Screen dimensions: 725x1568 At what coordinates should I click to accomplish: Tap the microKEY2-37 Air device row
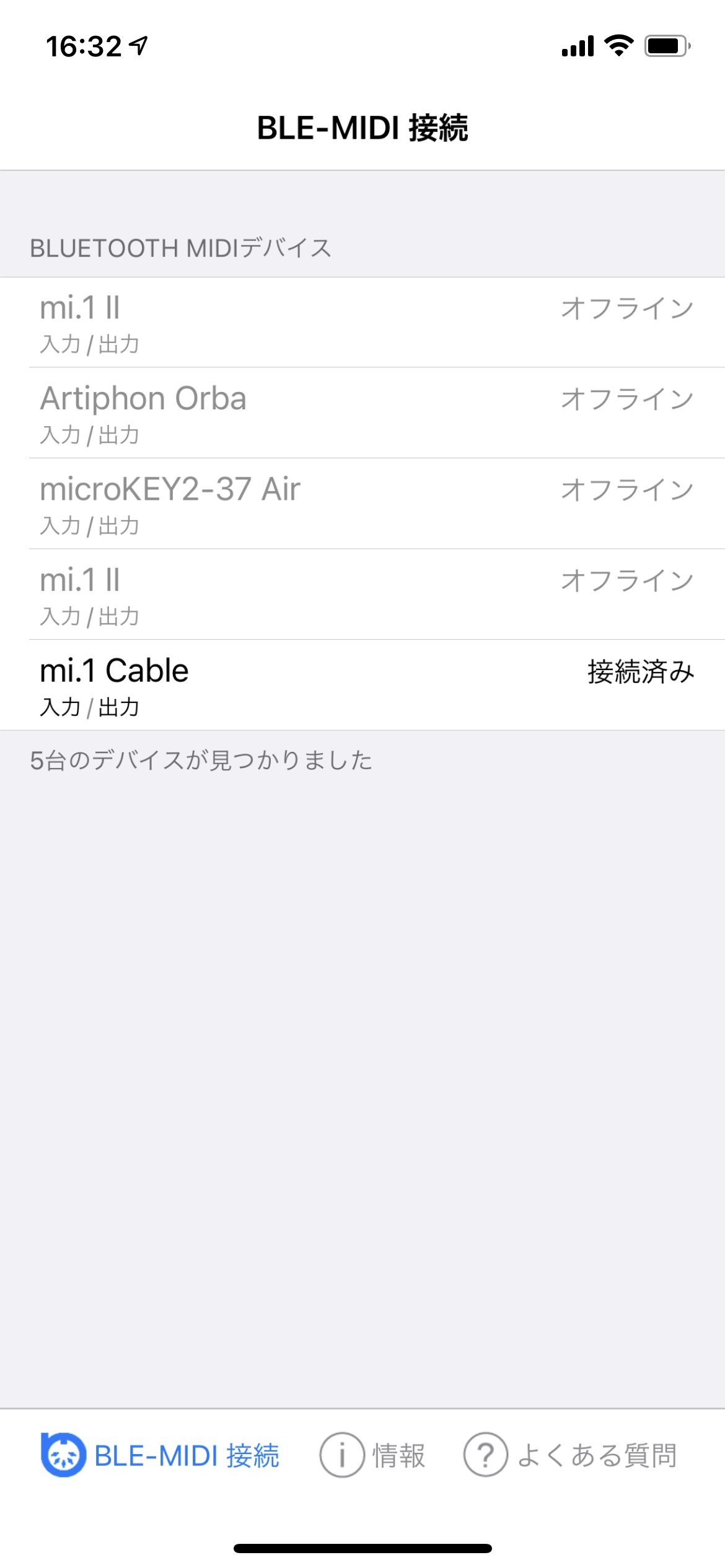tap(362, 503)
